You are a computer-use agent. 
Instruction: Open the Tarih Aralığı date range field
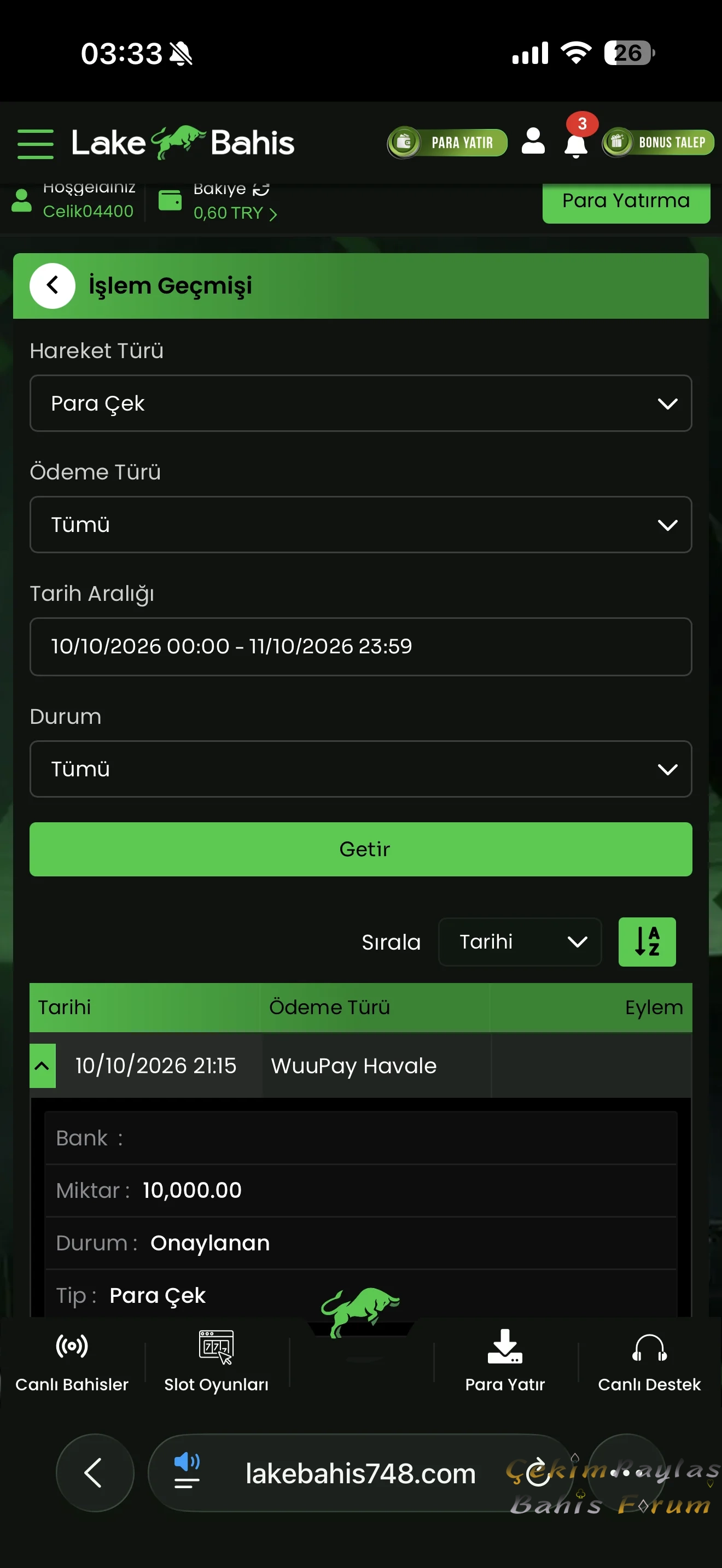click(x=360, y=646)
